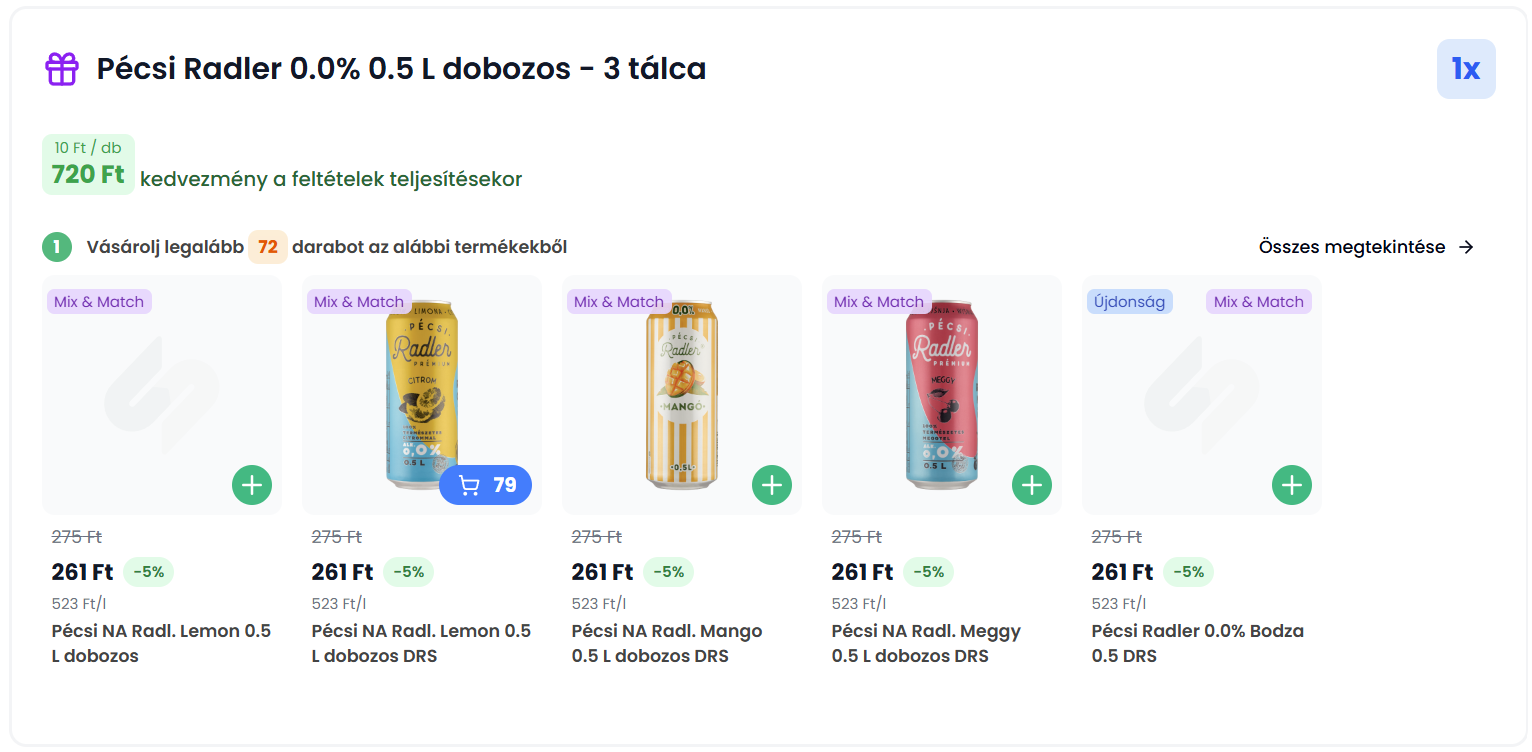Add Pécsi Radler 0.0% Bodza to cart
Screen dimensions: 1532x752
click(x=1292, y=485)
